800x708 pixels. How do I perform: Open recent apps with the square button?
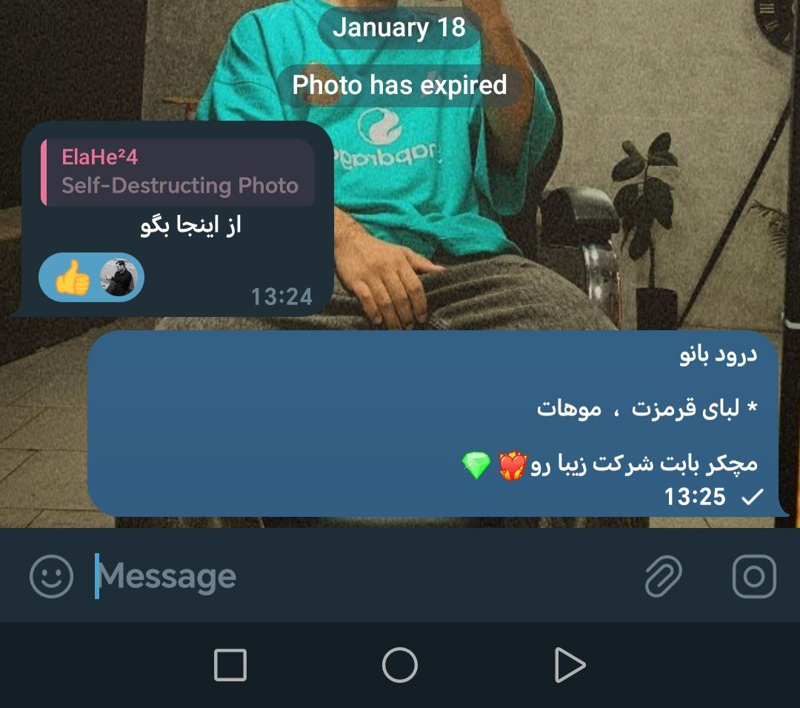click(230, 665)
